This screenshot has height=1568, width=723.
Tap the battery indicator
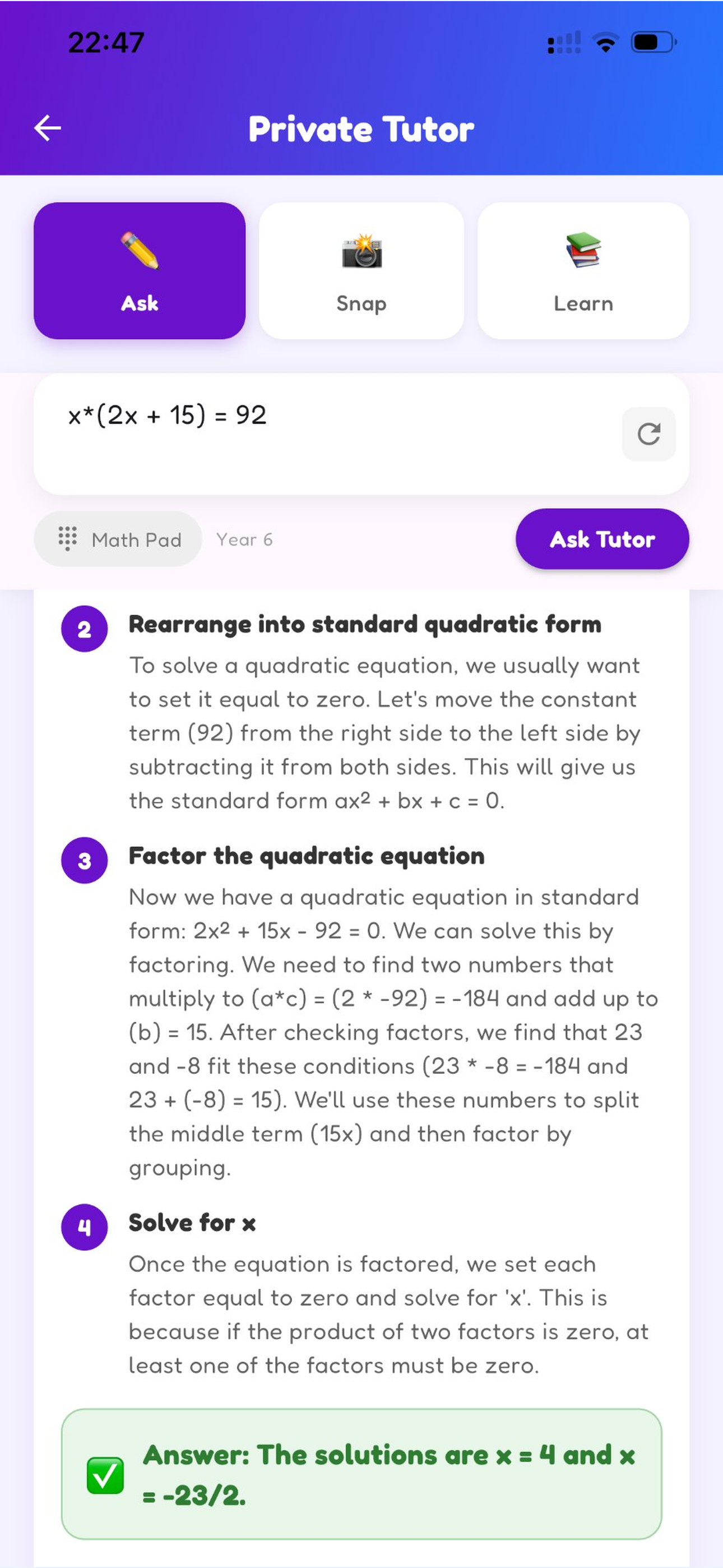point(652,41)
